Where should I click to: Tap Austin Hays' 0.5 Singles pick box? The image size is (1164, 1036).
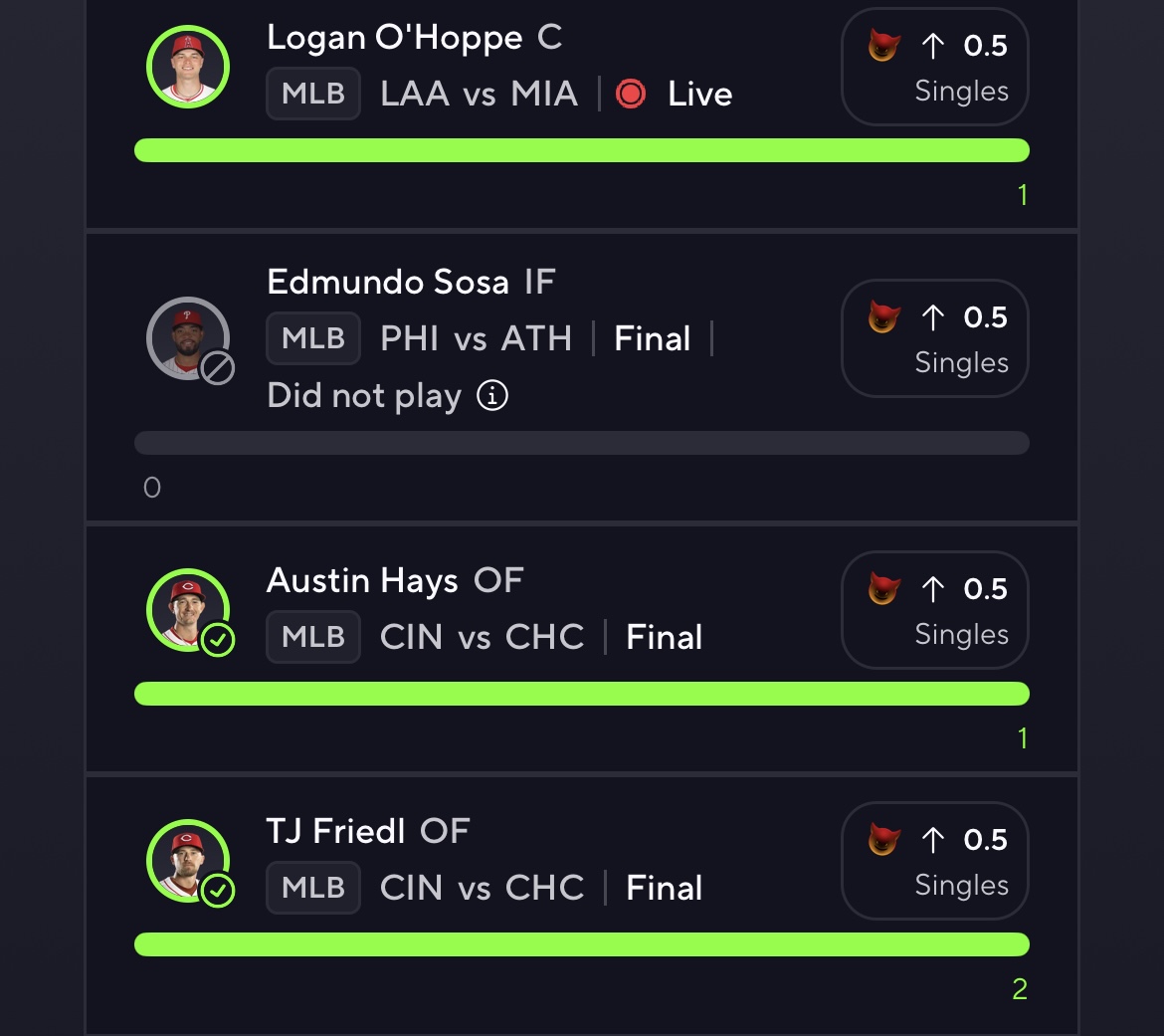click(x=934, y=610)
